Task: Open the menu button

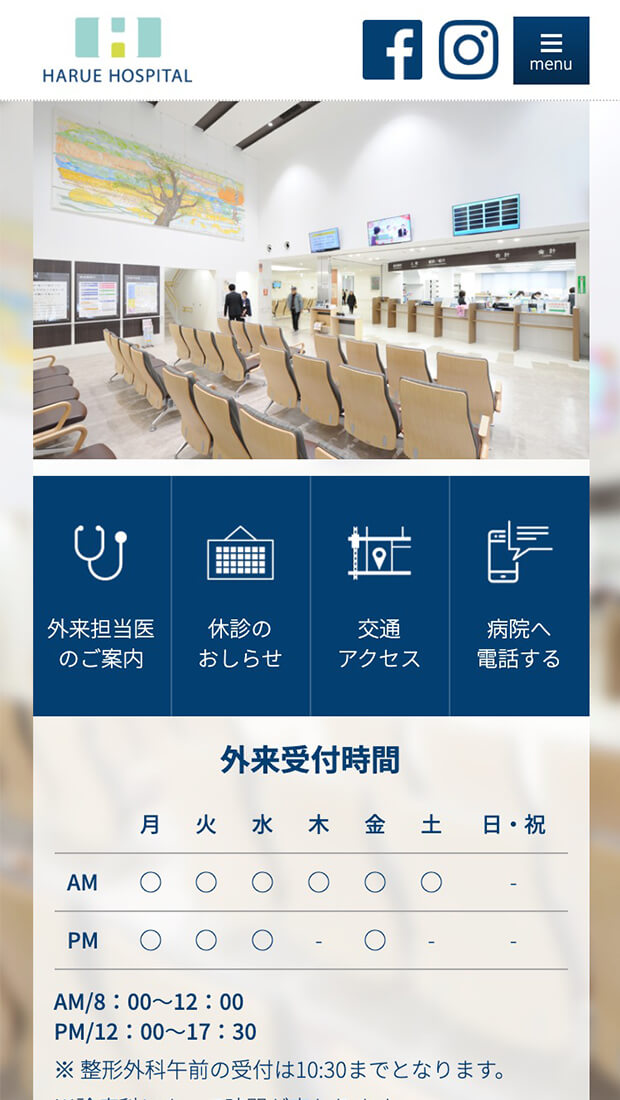Action: click(551, 50)
